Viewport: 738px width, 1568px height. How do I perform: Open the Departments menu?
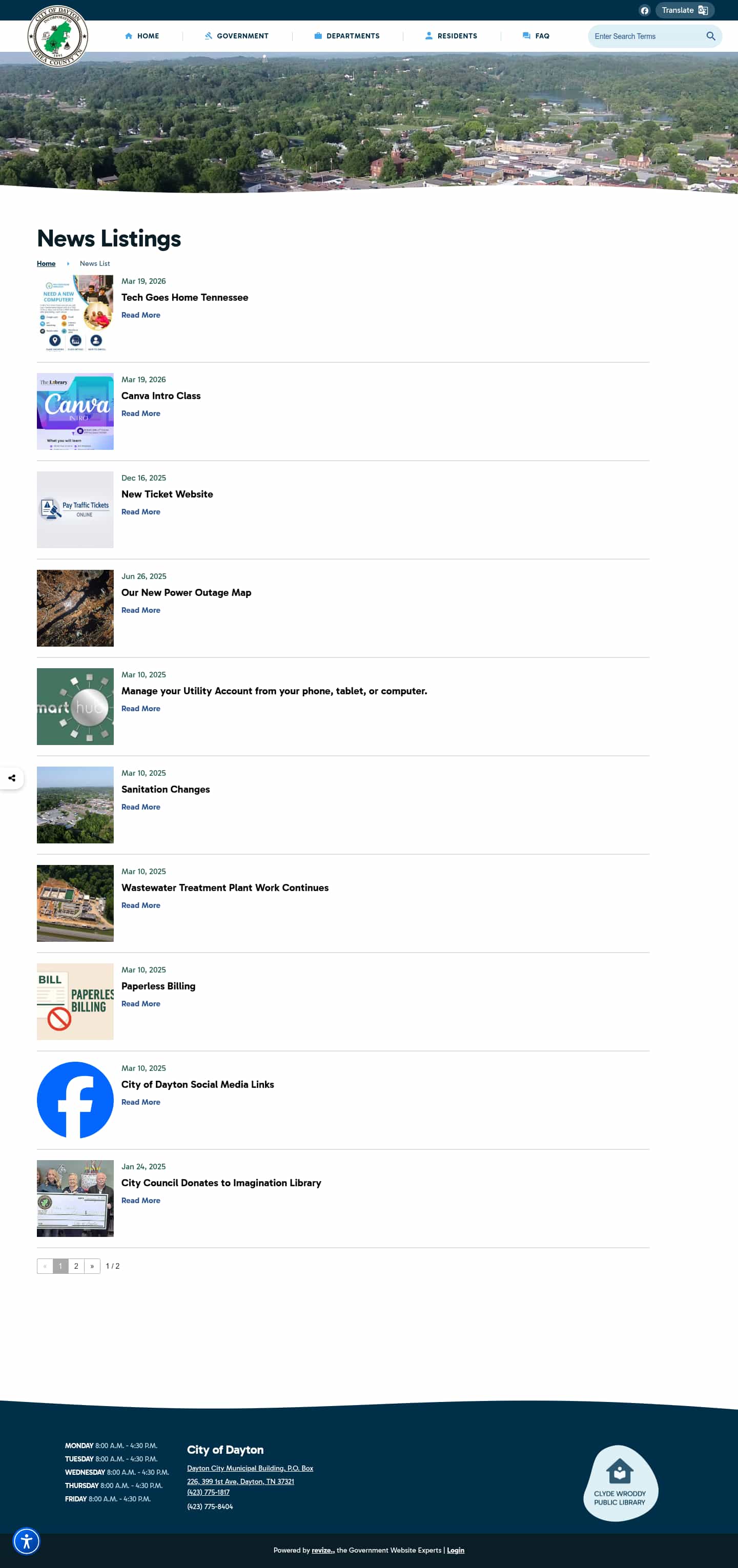[x=346, y=36]
